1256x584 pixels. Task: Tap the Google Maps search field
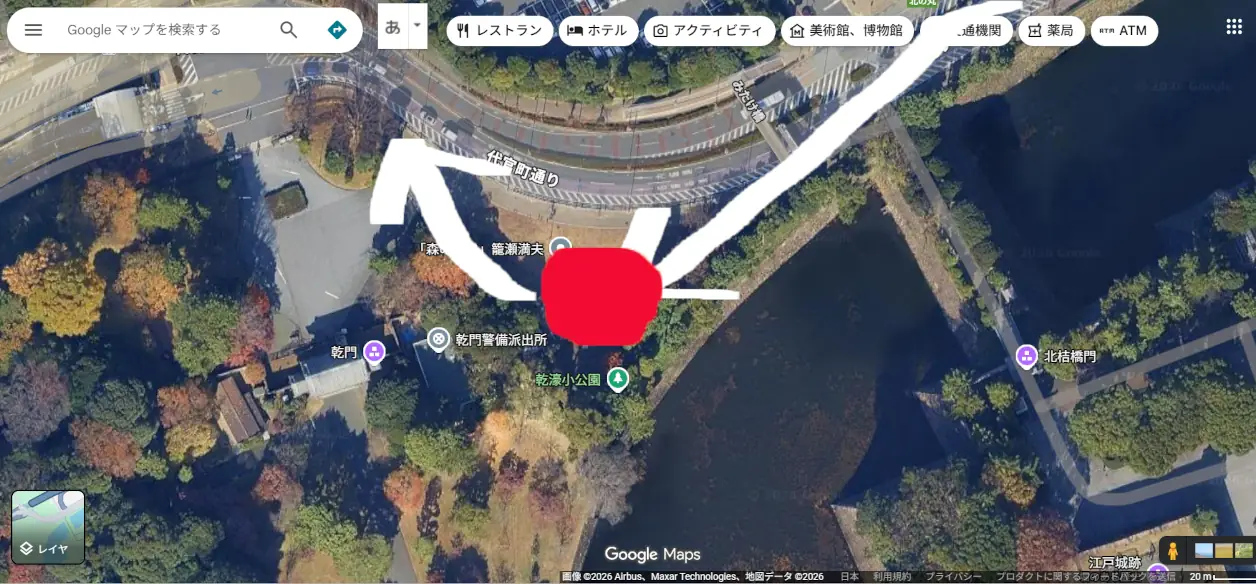click(x=160, y=30)
